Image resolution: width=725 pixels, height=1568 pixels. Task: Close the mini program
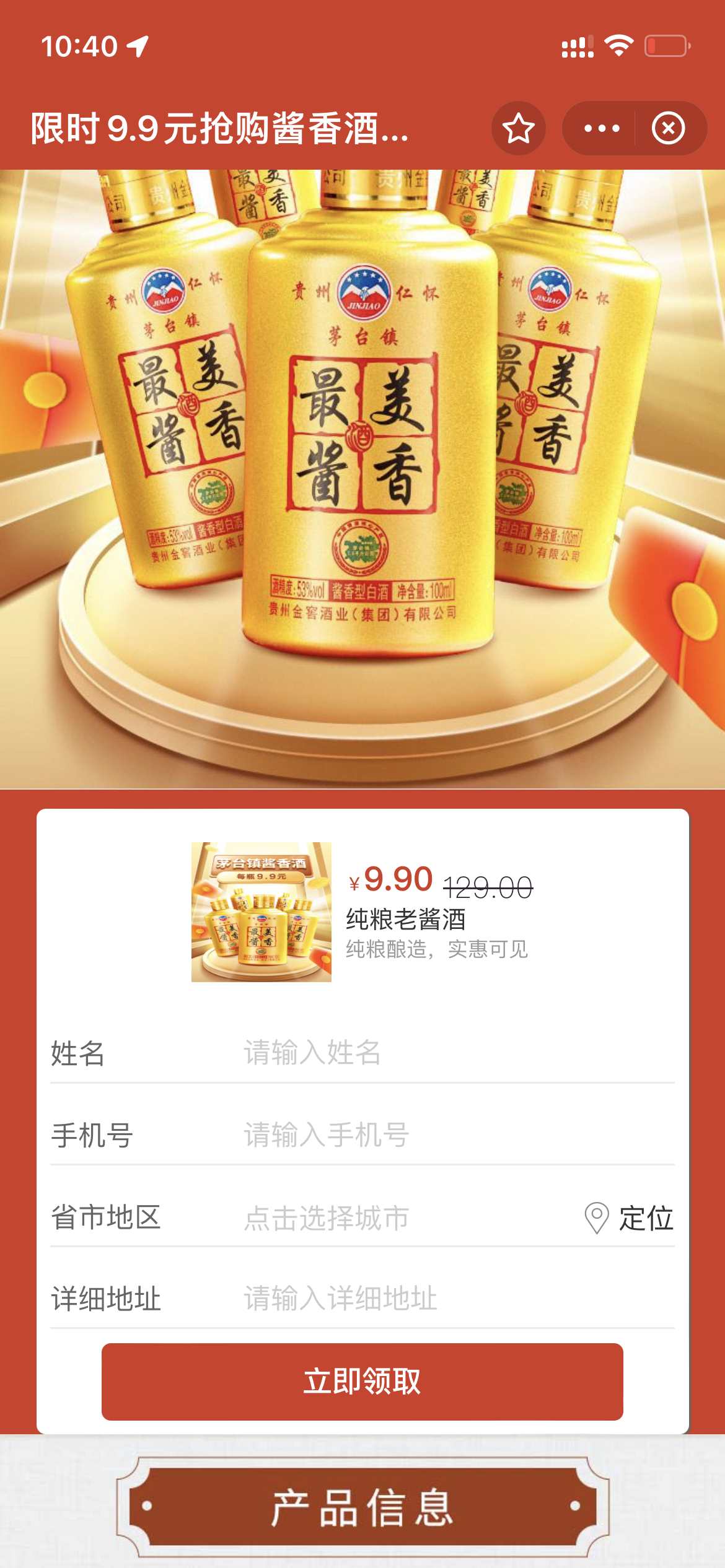pos(668,128)
